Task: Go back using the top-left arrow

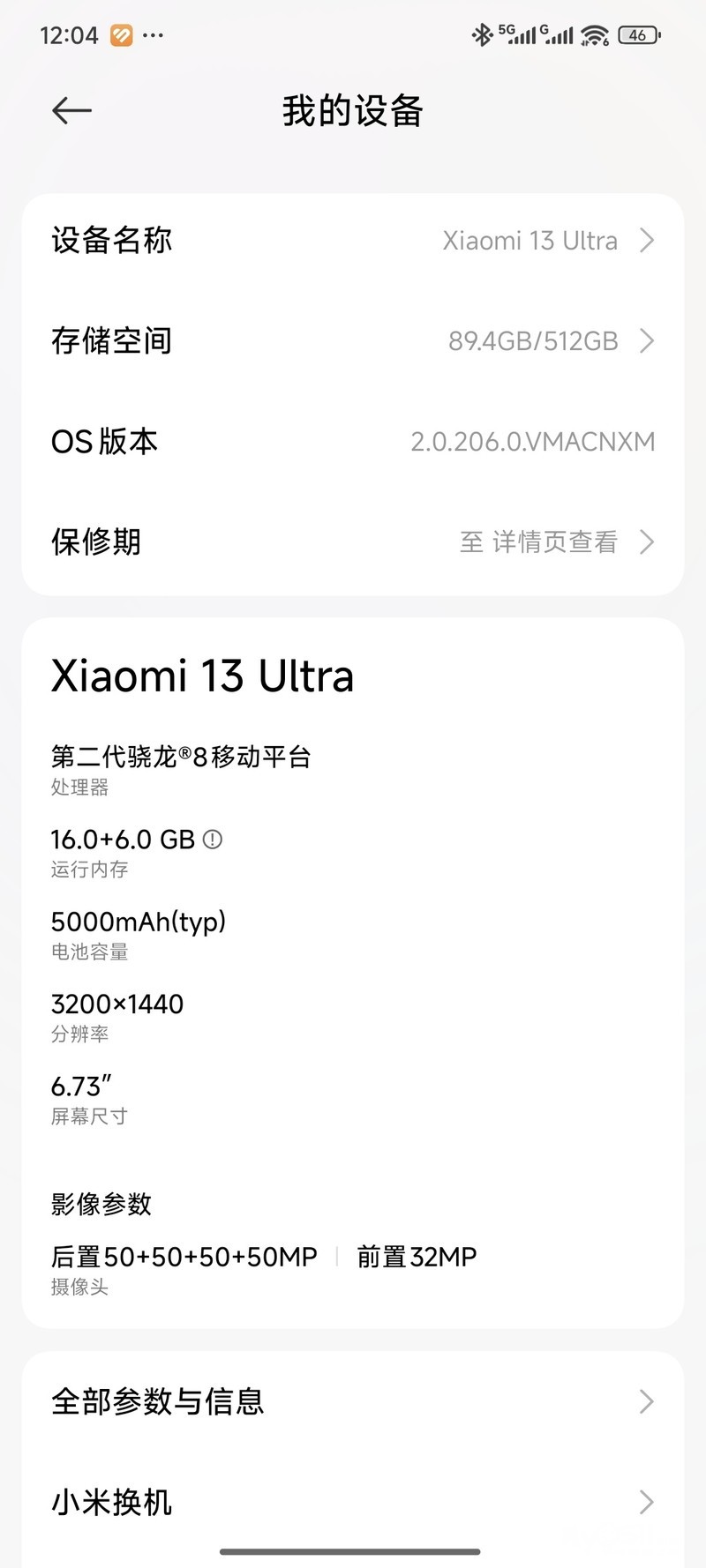Action: tap(71, 110)
